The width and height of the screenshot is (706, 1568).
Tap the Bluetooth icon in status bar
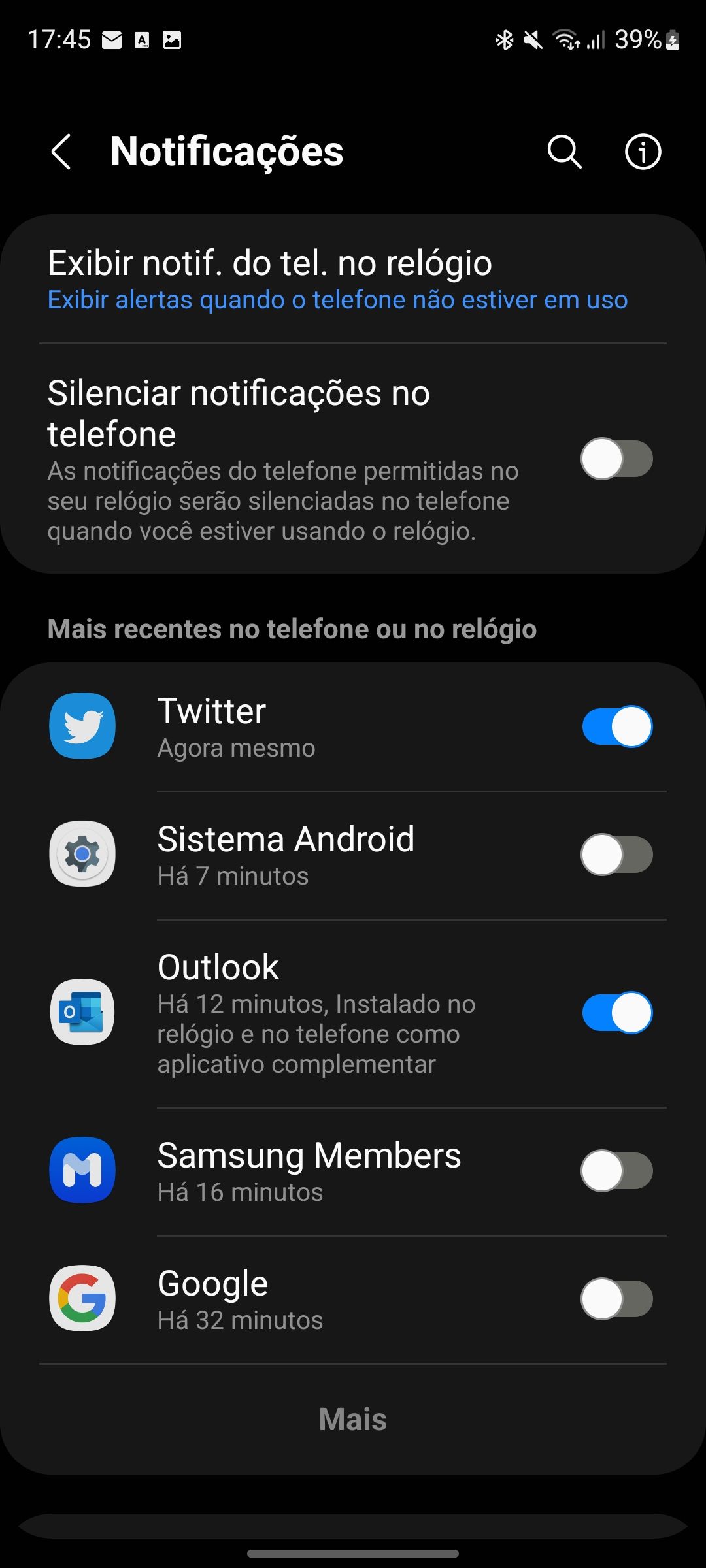(504, 41)
